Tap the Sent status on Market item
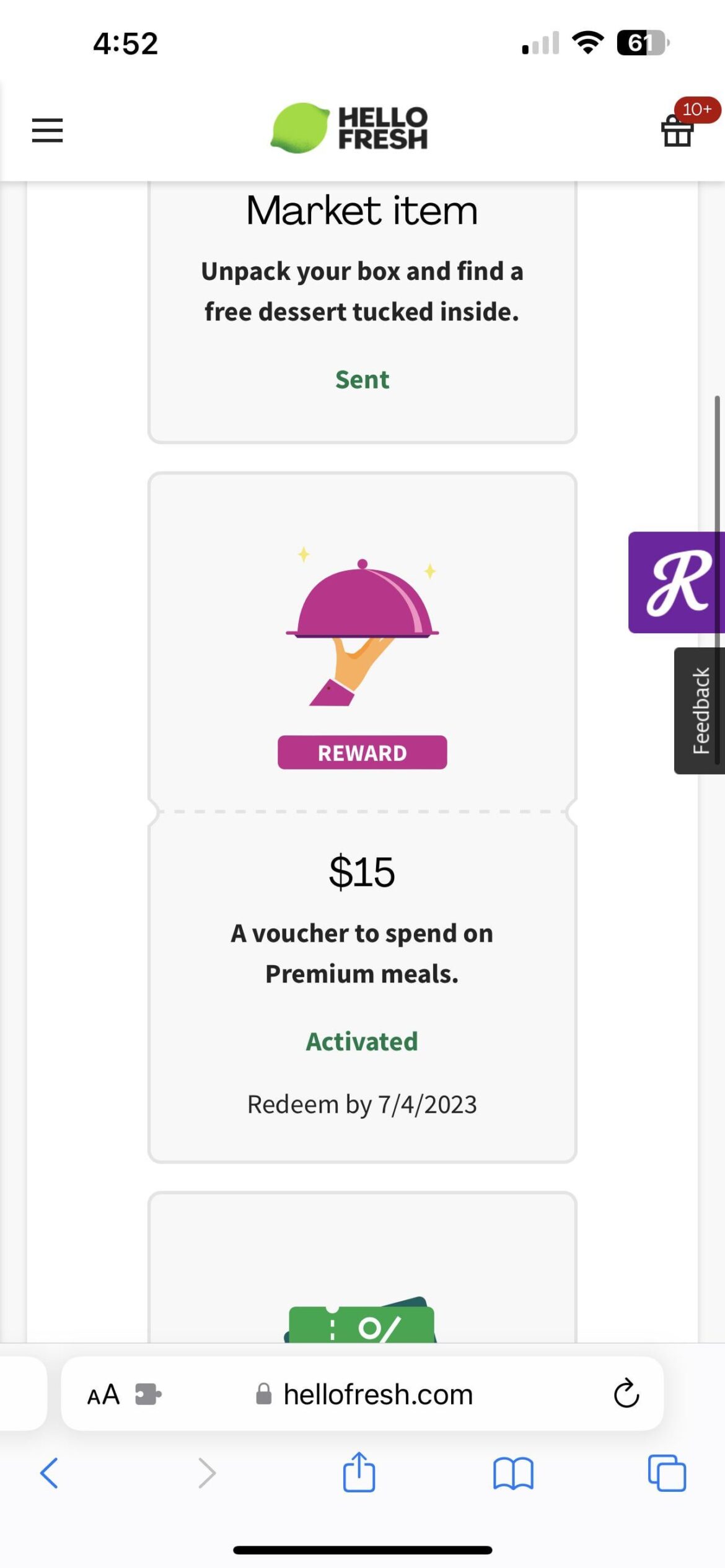This screenshot has width=725, height=1568. coord(362,380)
